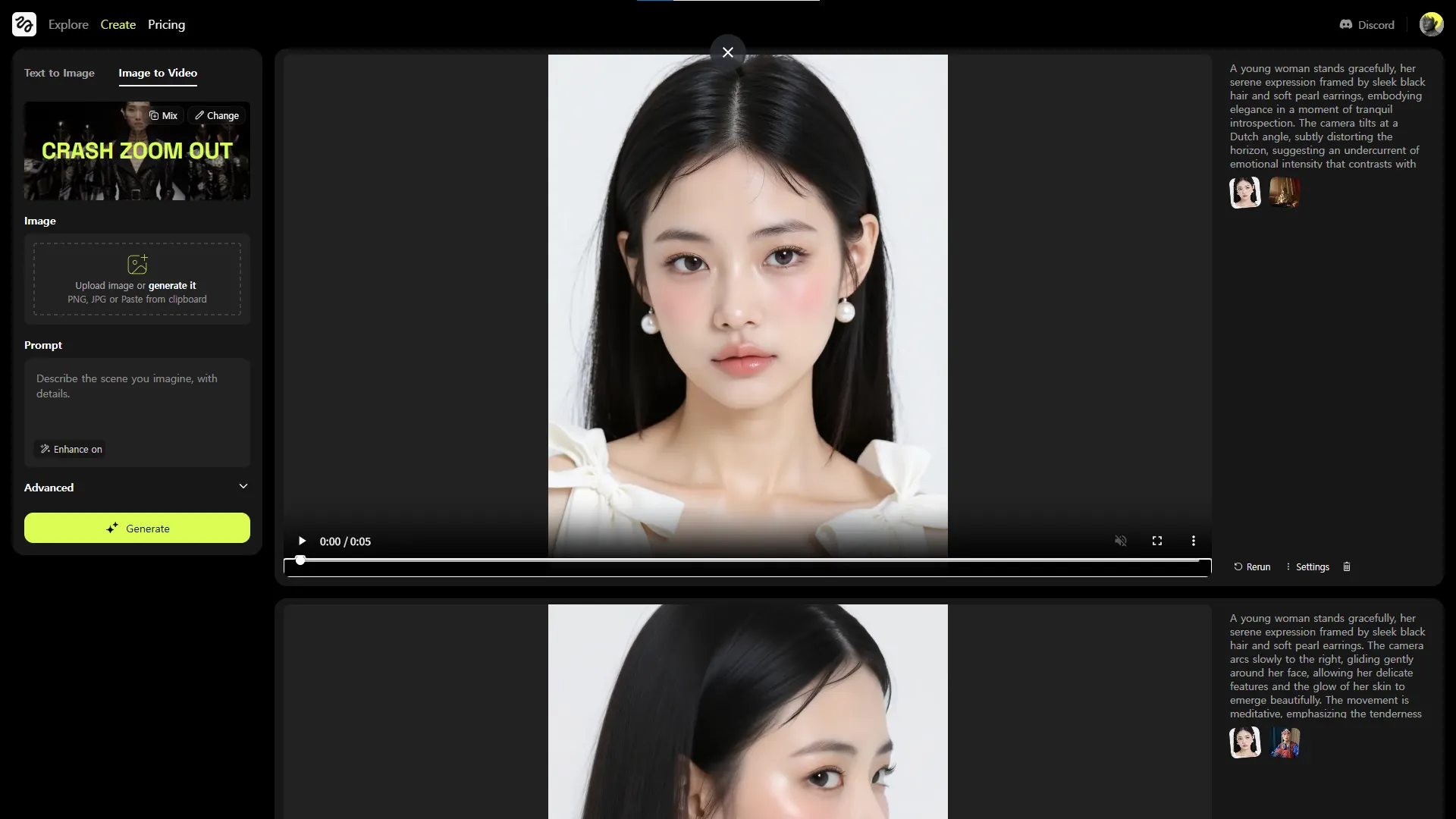1456x819 pixels.
Task: Upload an image in the dropzone
Action: (x=136, y=278)
